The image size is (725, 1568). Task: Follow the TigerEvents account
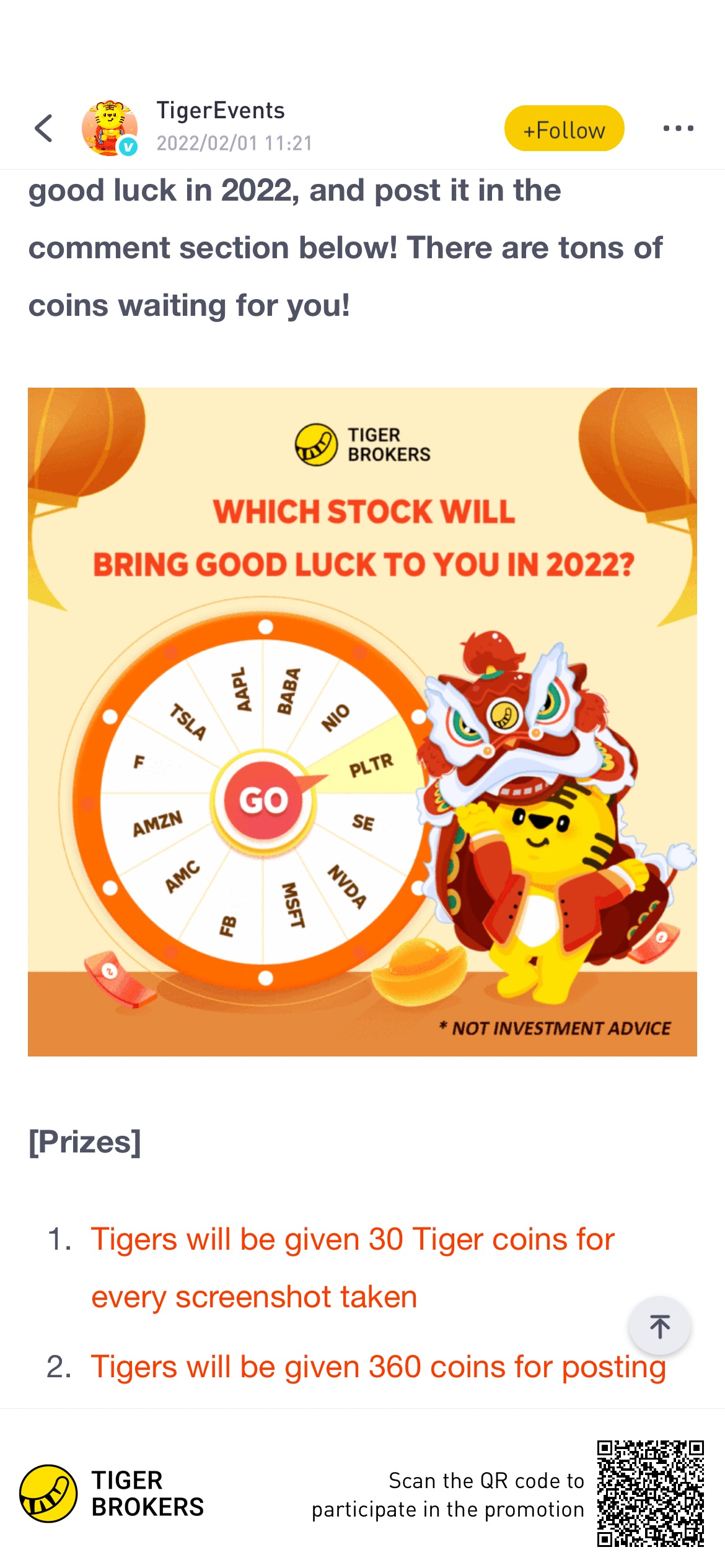(564, 129)
